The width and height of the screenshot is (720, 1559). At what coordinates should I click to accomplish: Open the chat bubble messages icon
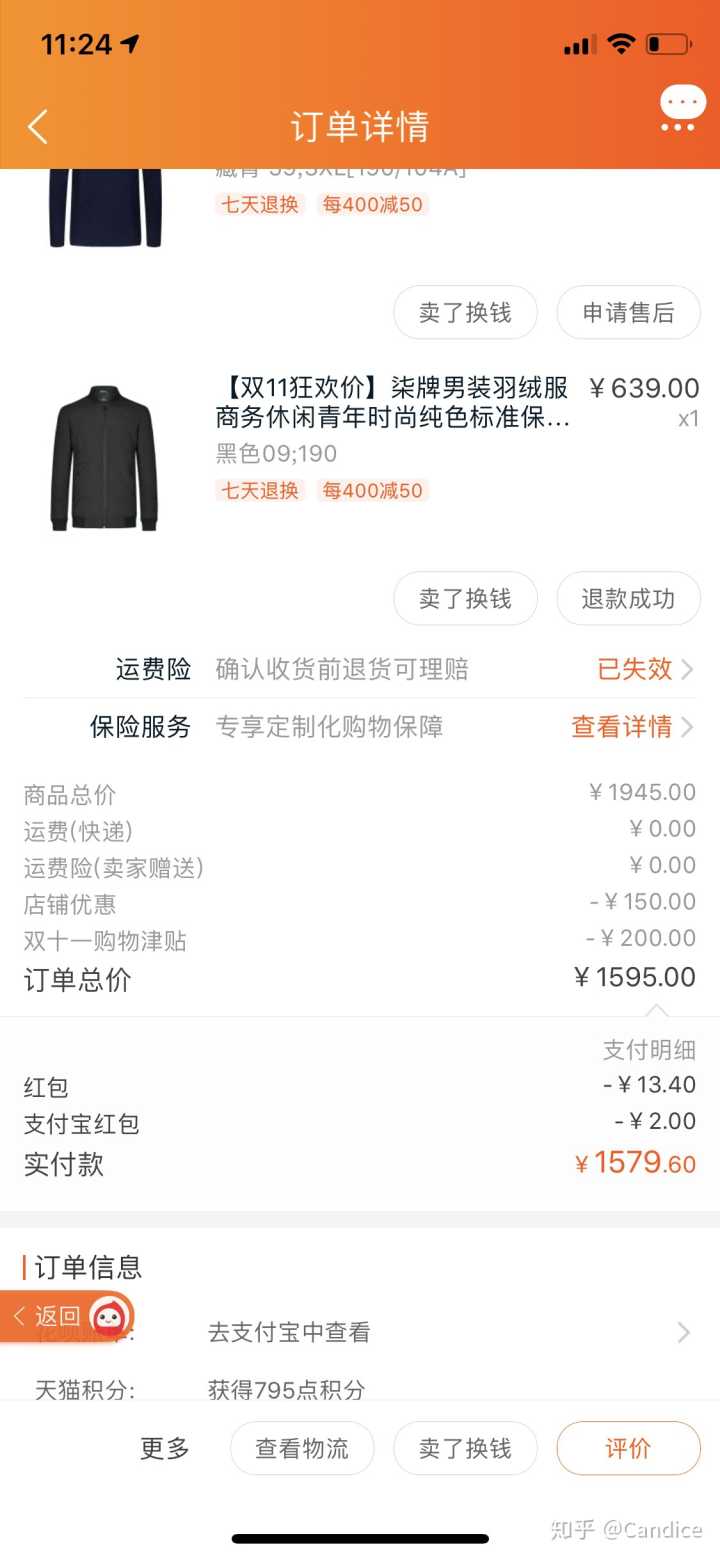click(x=683, y=107)
